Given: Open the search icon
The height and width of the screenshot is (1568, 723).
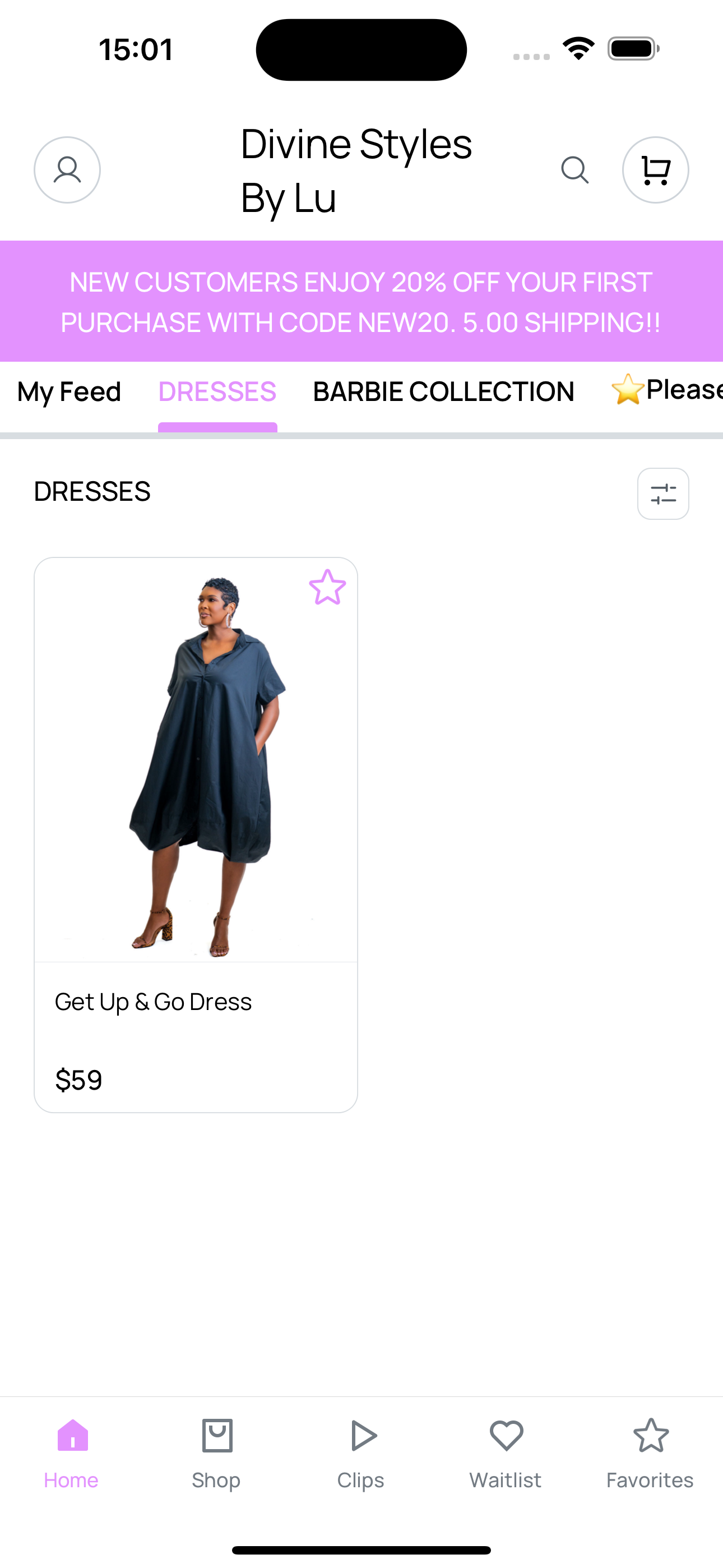Looking at the screenshot, I should pos(576,171).
